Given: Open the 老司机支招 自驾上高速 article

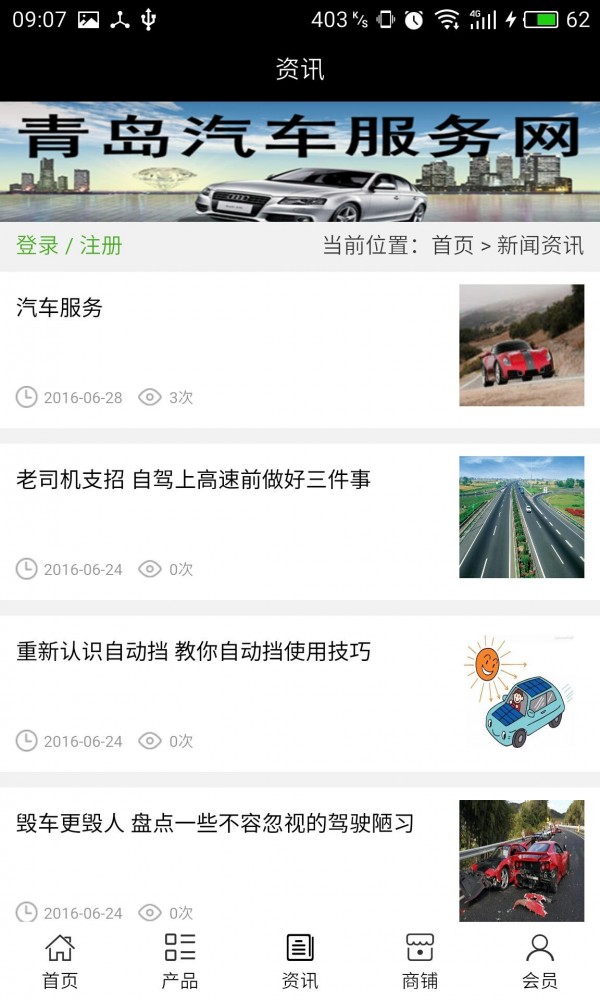Looking at the screenshot, I should tap(194, 480).
